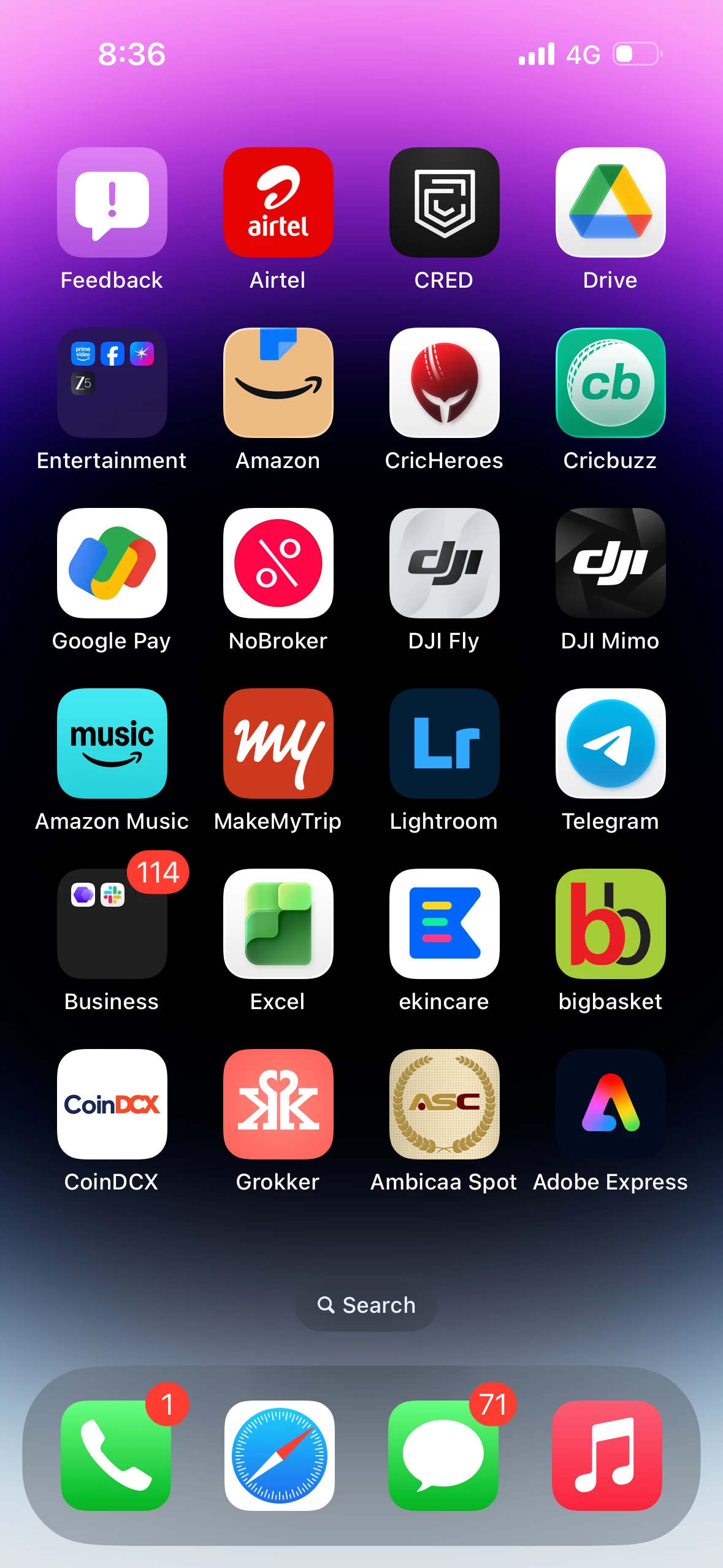The height and width of the screenshot is (1568, 723).
Task: Open Telegram messenger
Action: click(x=610, y=744)
